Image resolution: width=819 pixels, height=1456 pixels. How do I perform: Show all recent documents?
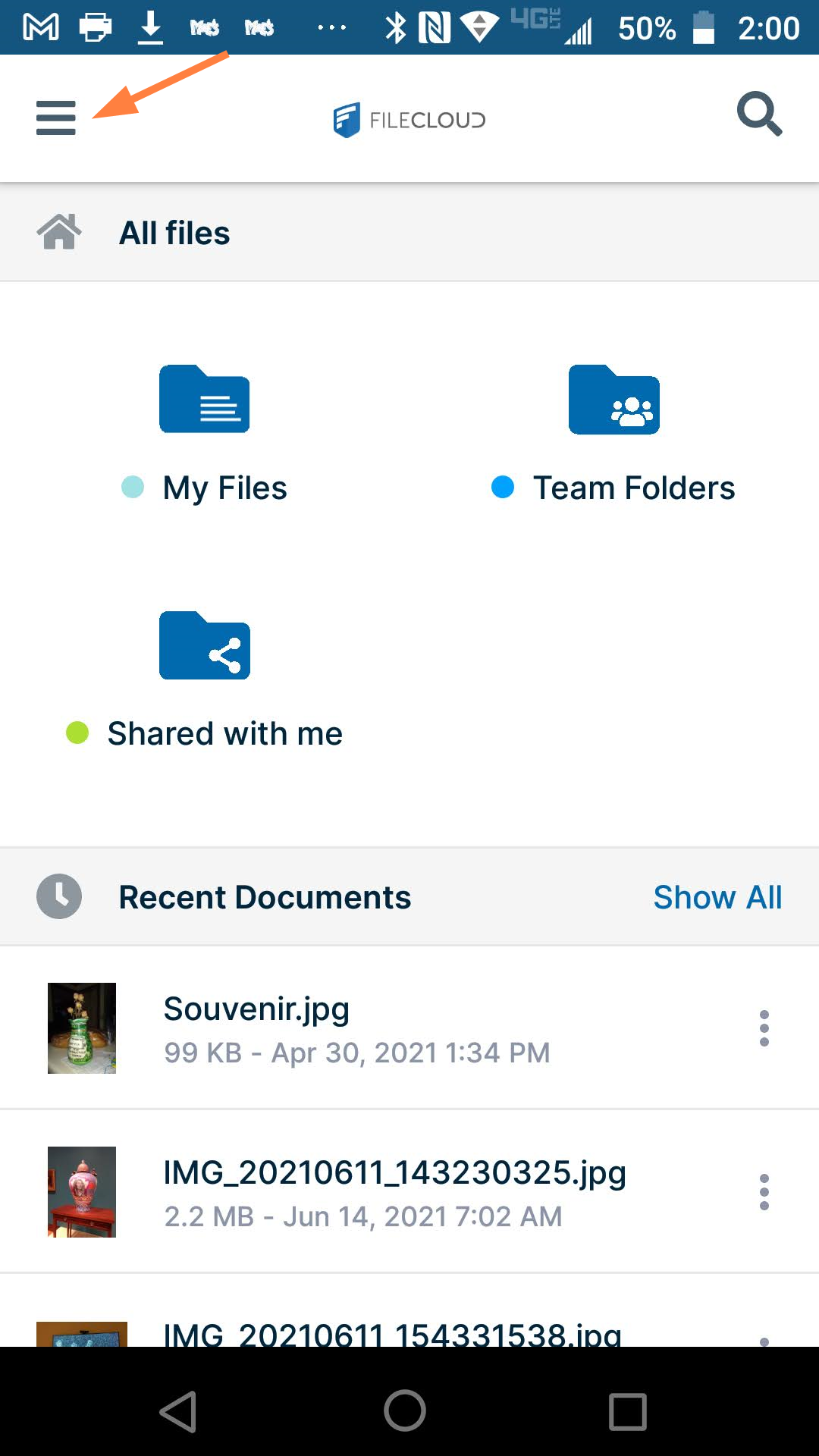tap(717, 897)
